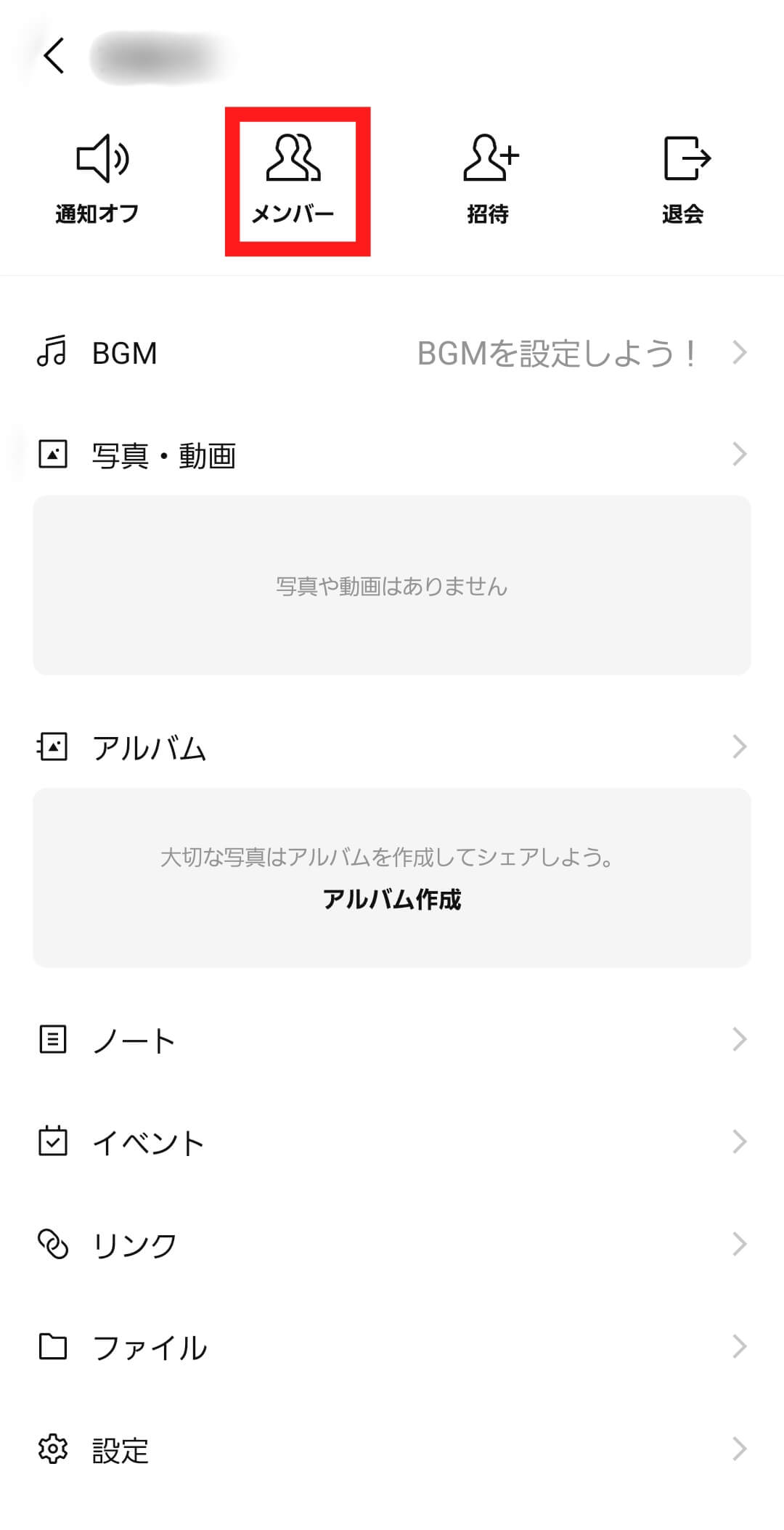Open 写真・動画 section

392,455
